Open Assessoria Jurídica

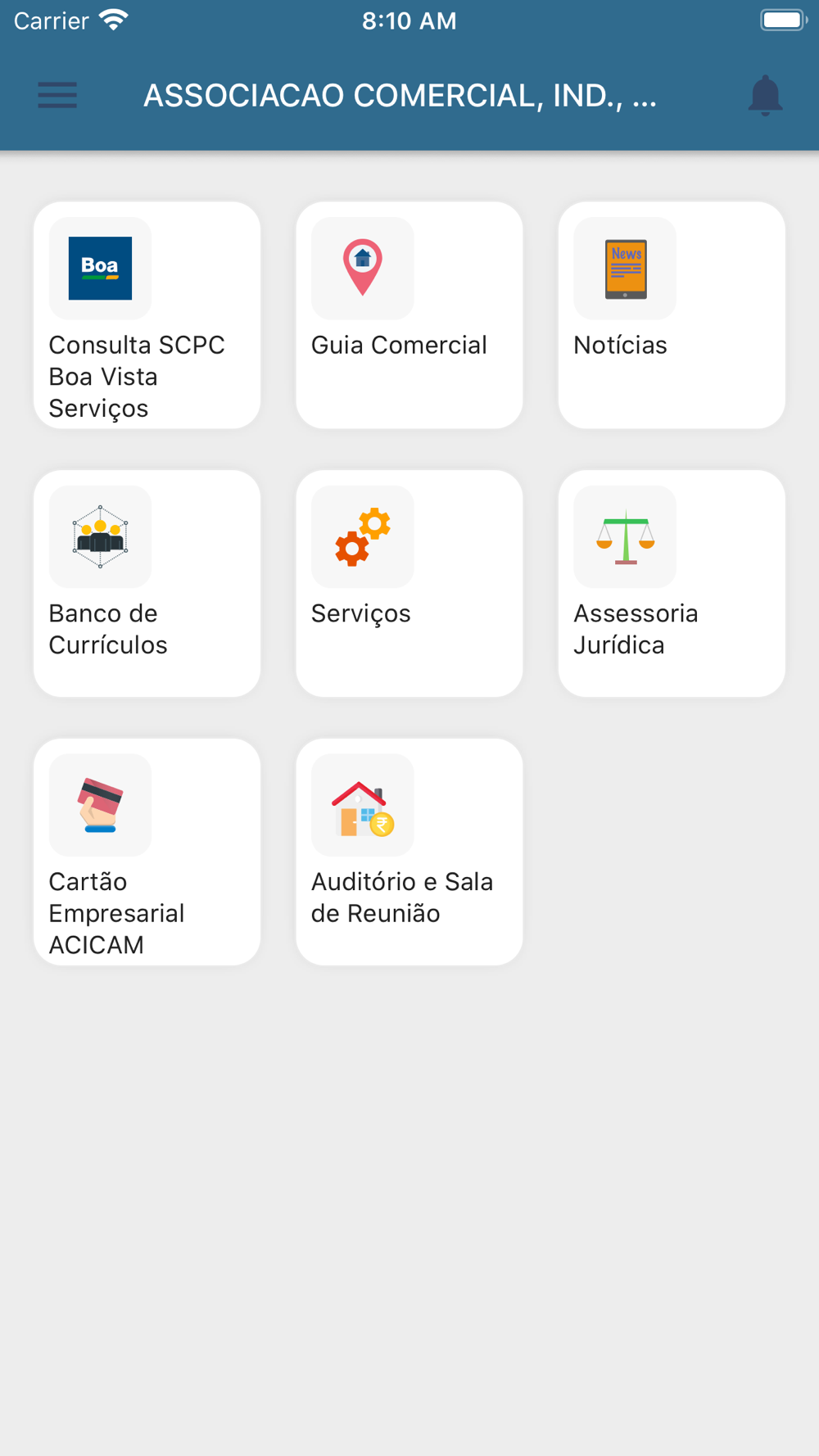click(x=672, y=583)
